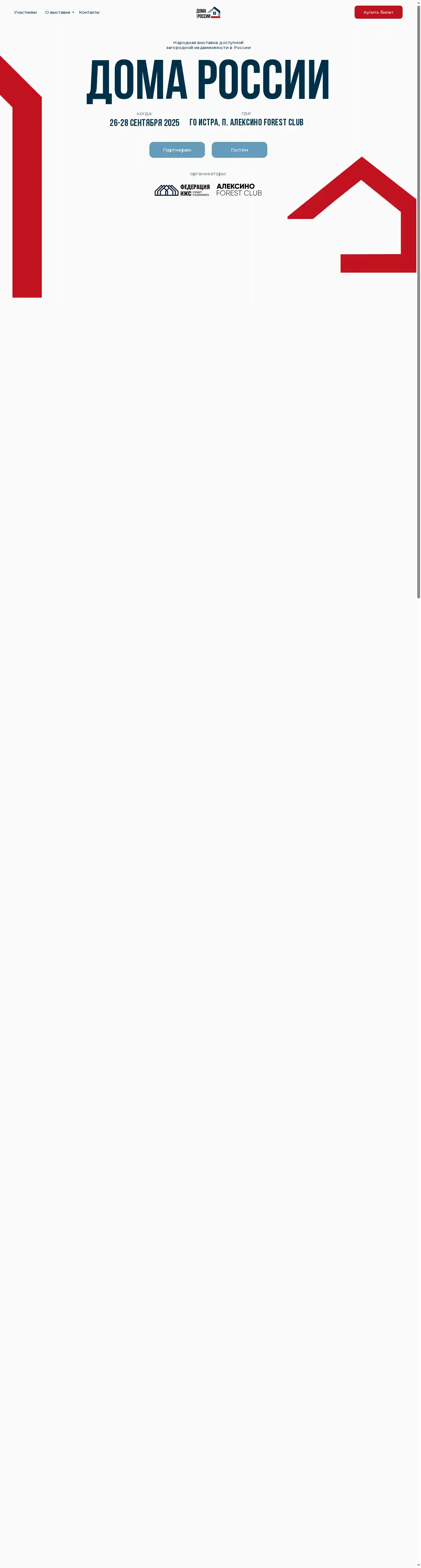Open the Участники page

pos(25,12)
